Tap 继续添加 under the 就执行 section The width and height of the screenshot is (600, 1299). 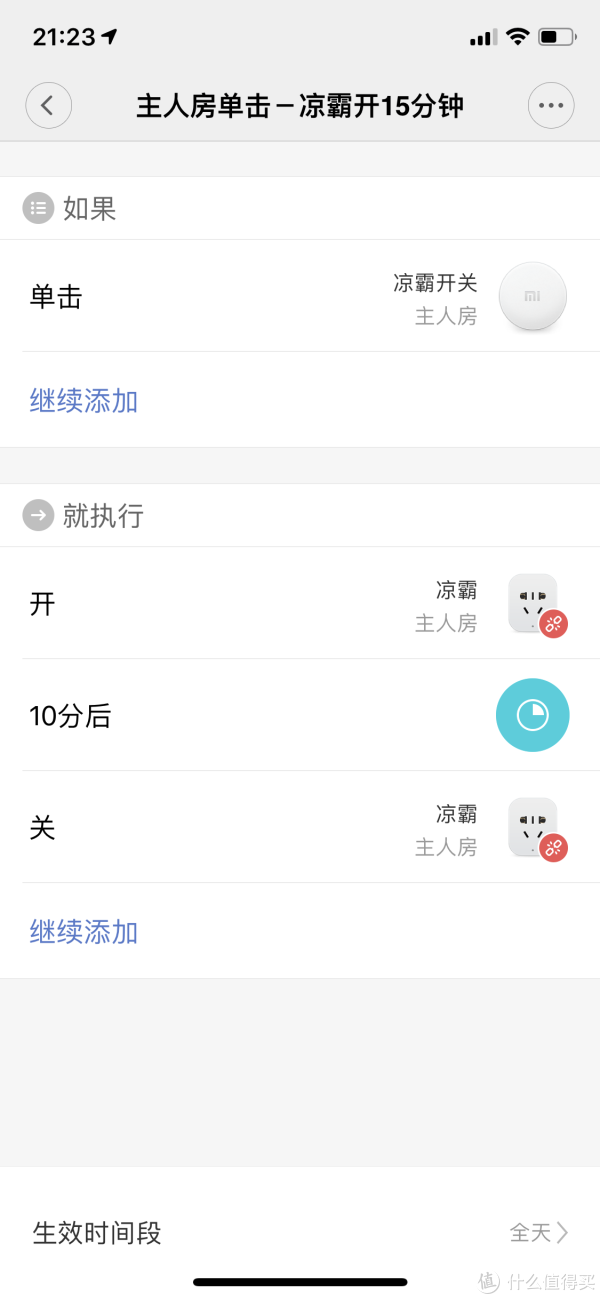coord(84,932)
